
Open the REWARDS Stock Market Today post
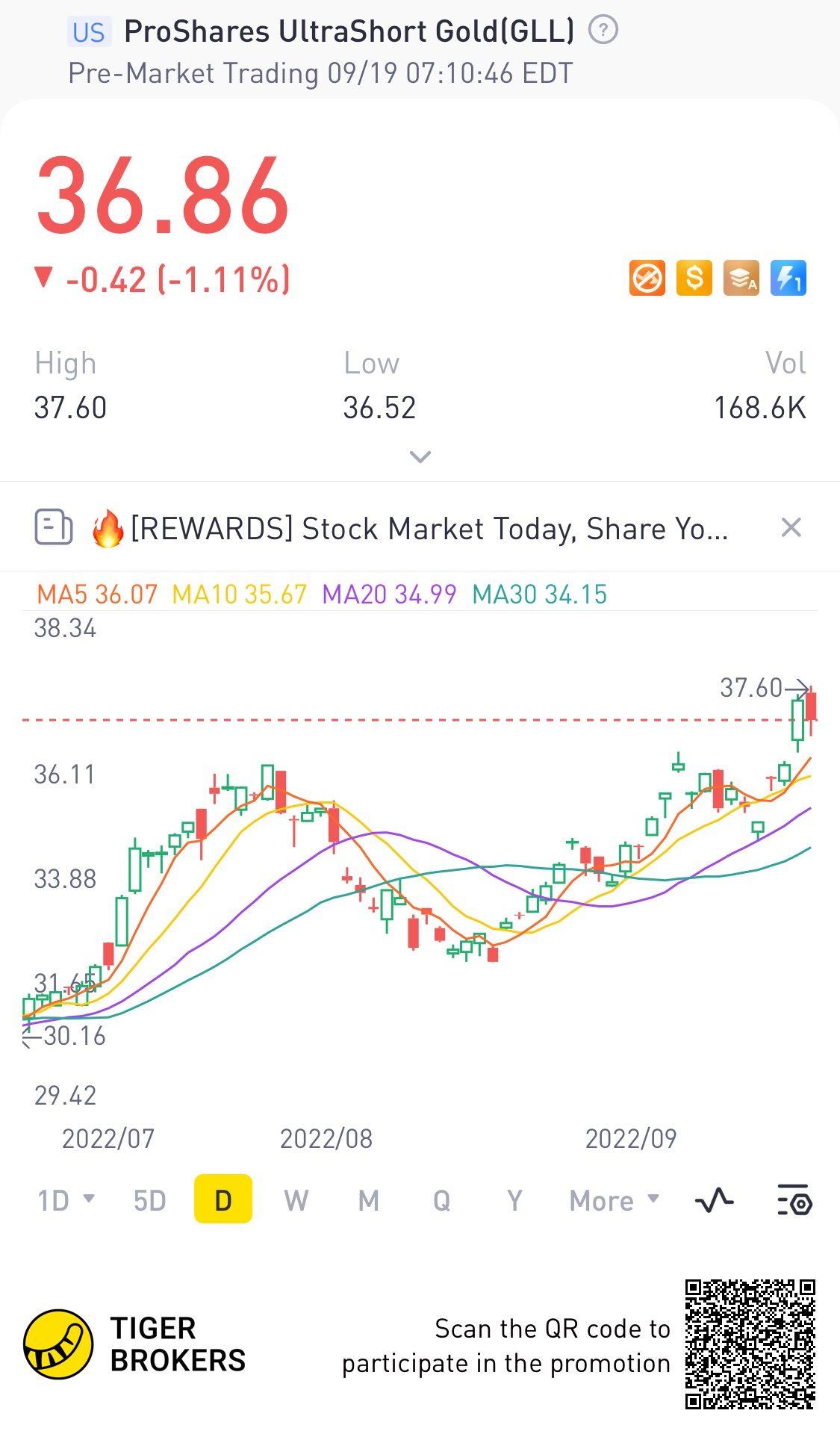[x=429, y=529]
